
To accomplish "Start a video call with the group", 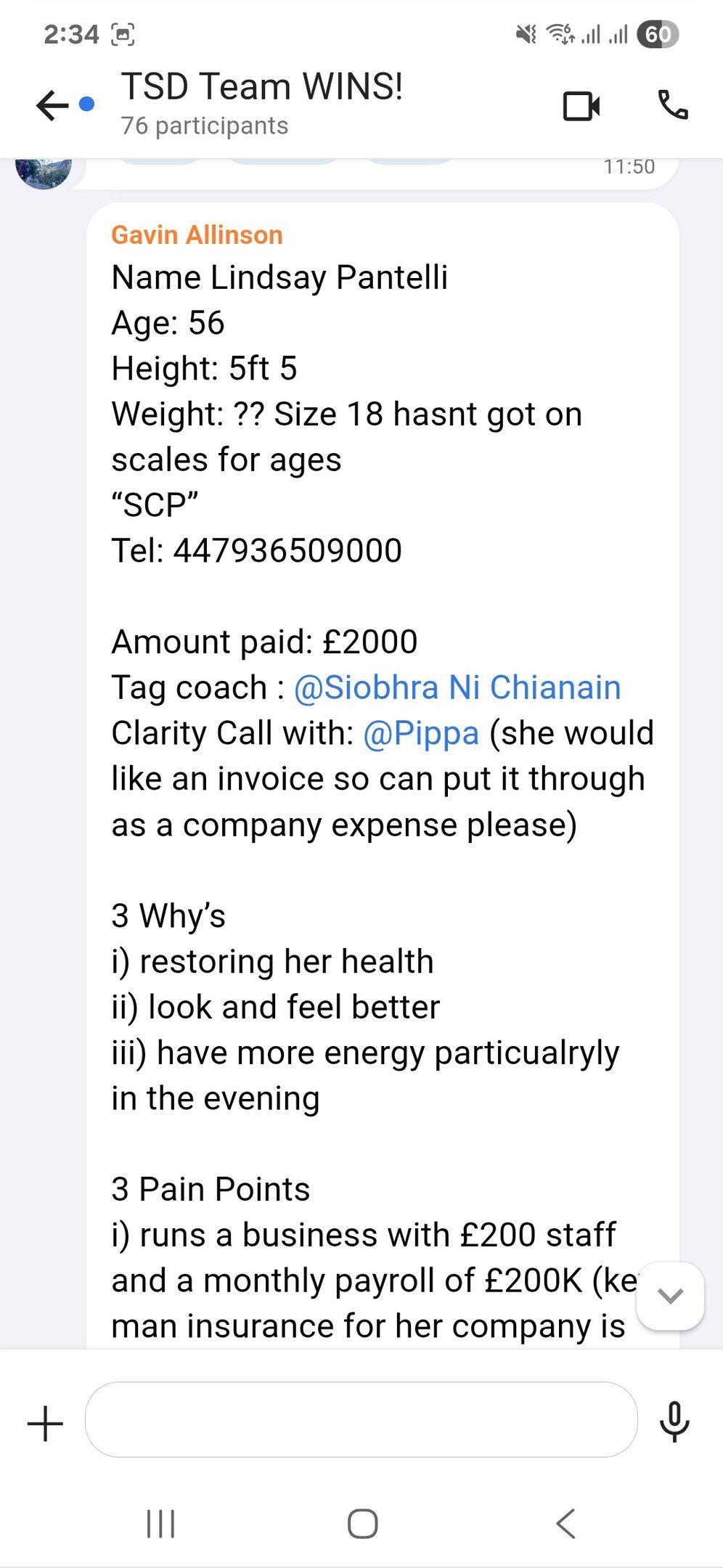I will 581,106.
